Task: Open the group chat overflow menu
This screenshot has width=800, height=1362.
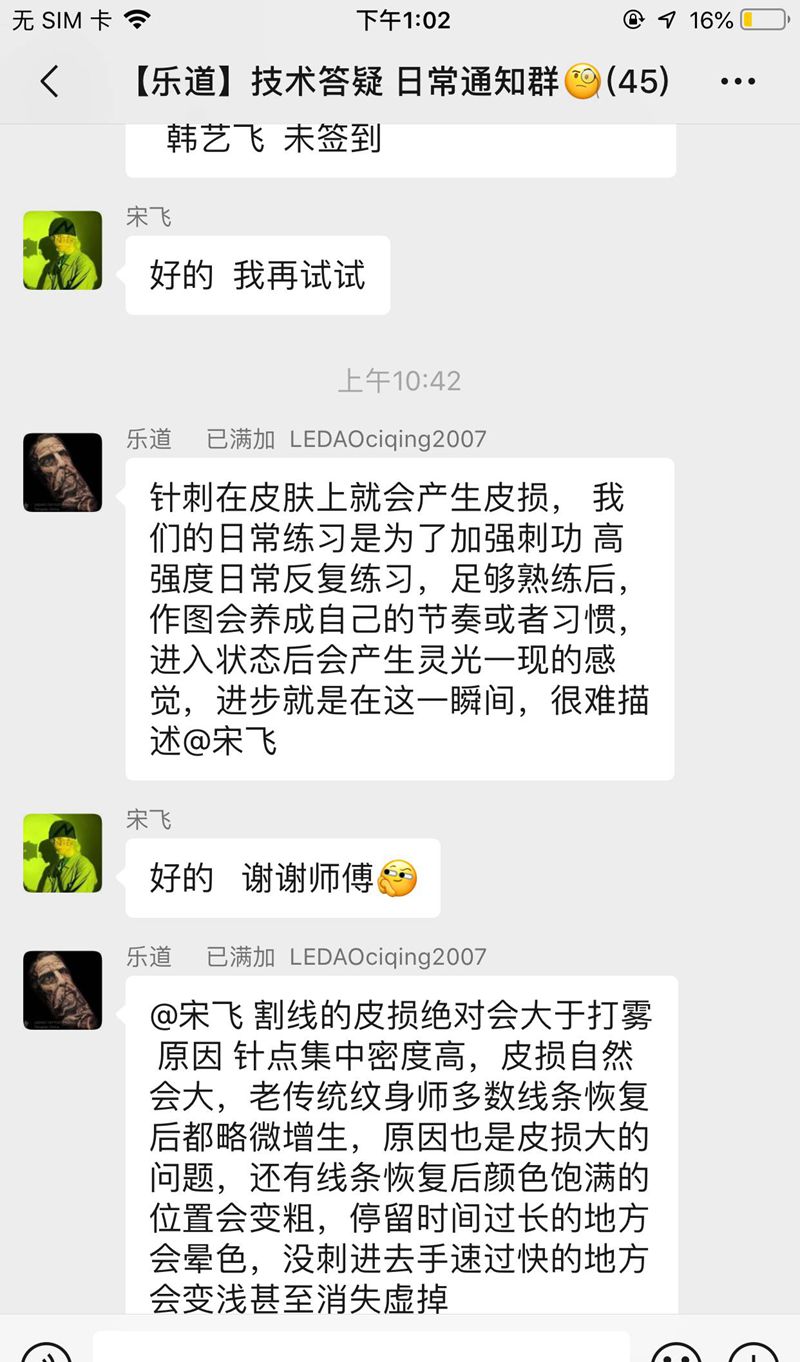Action: click(738, 81)
